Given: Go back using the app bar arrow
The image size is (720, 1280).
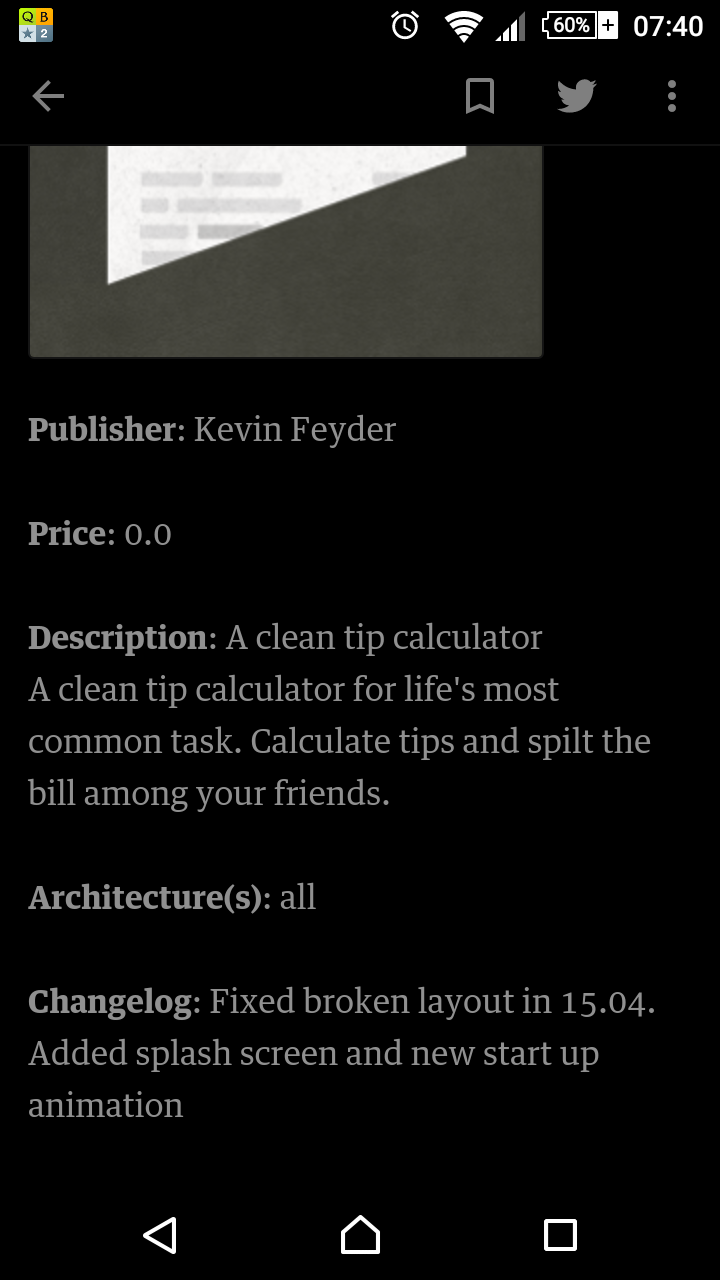Looking at the screenshot, I should (x=48, y=96).
